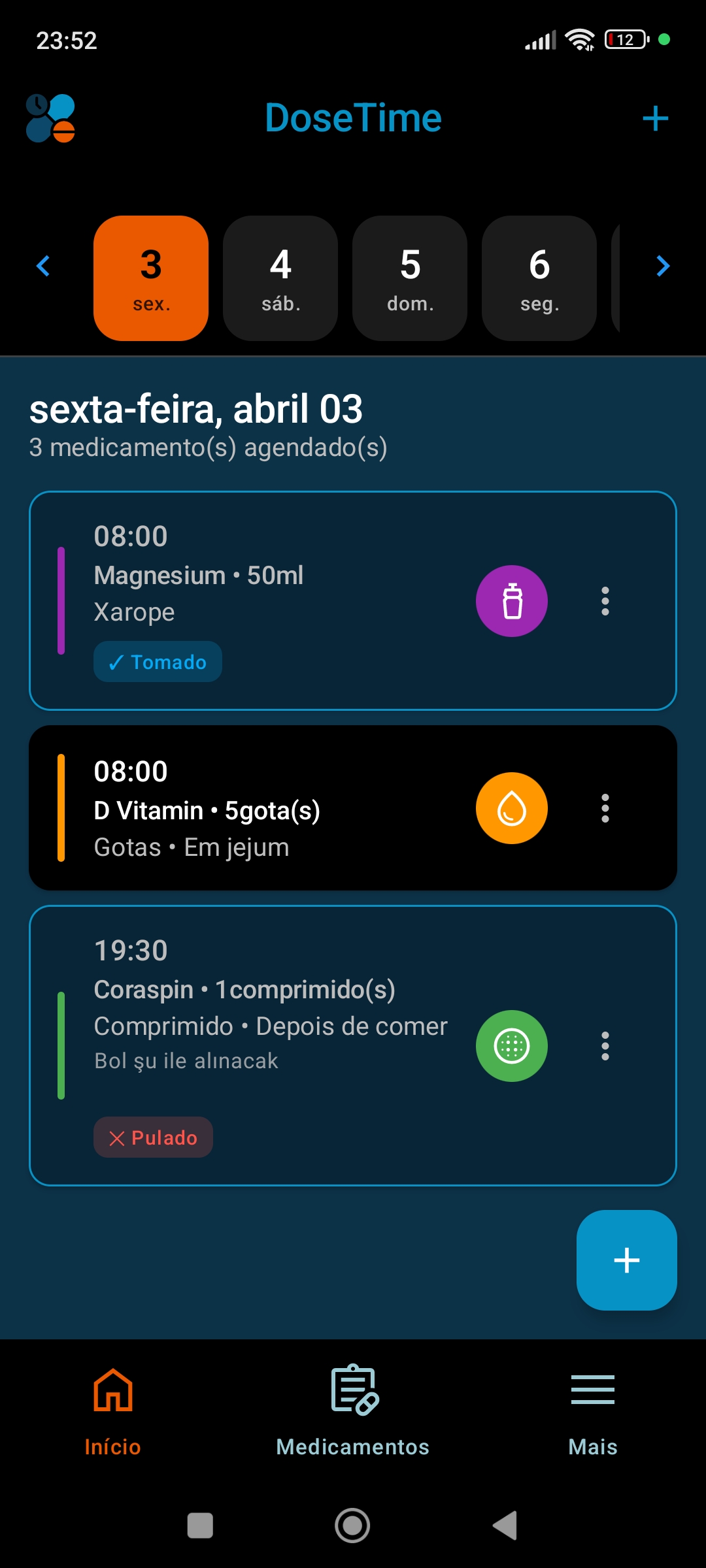The height and width of the screenshot is (1568, 706).
Task: Click the Tomado status badge on Magnesium
Action: [x=157, y=662]
